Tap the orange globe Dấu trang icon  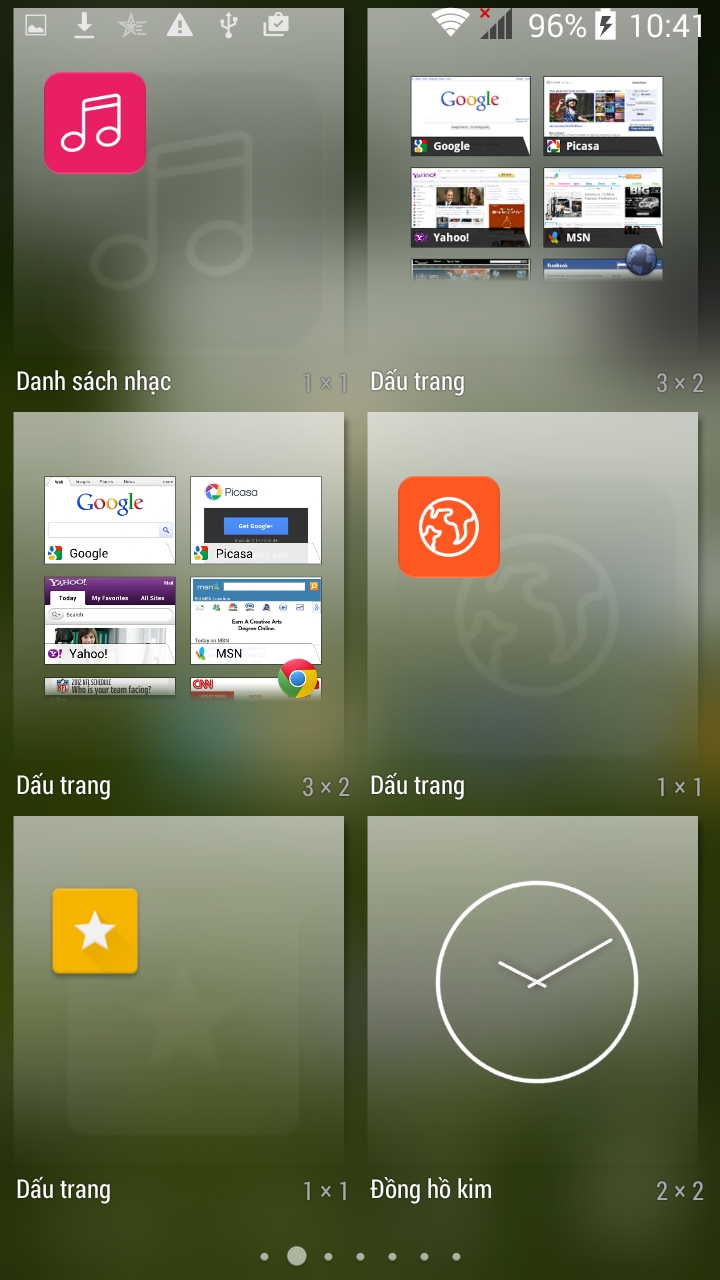pyautogui.click(x=448, y=527)
